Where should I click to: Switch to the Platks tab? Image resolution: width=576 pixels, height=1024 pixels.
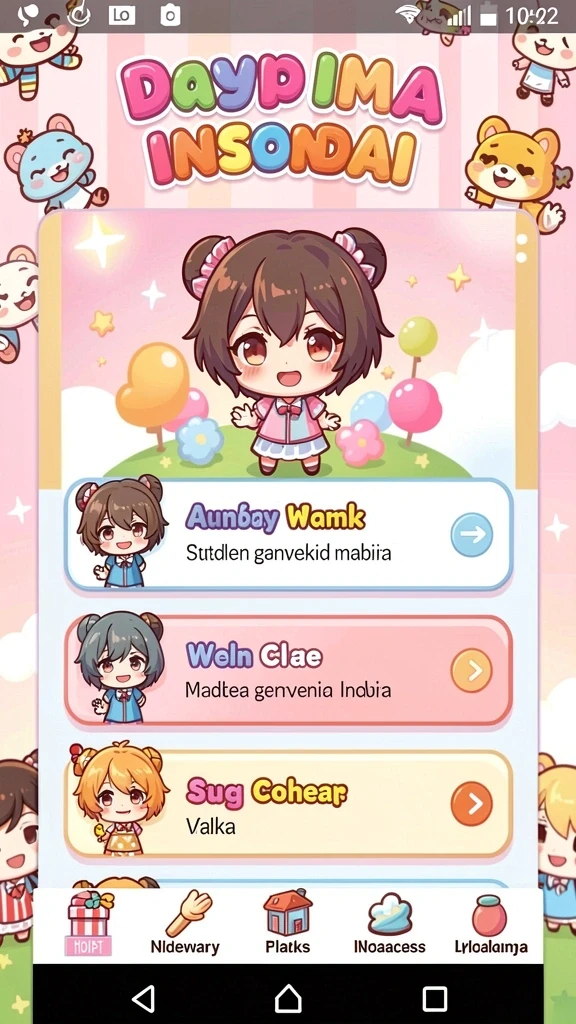point(288,923)
